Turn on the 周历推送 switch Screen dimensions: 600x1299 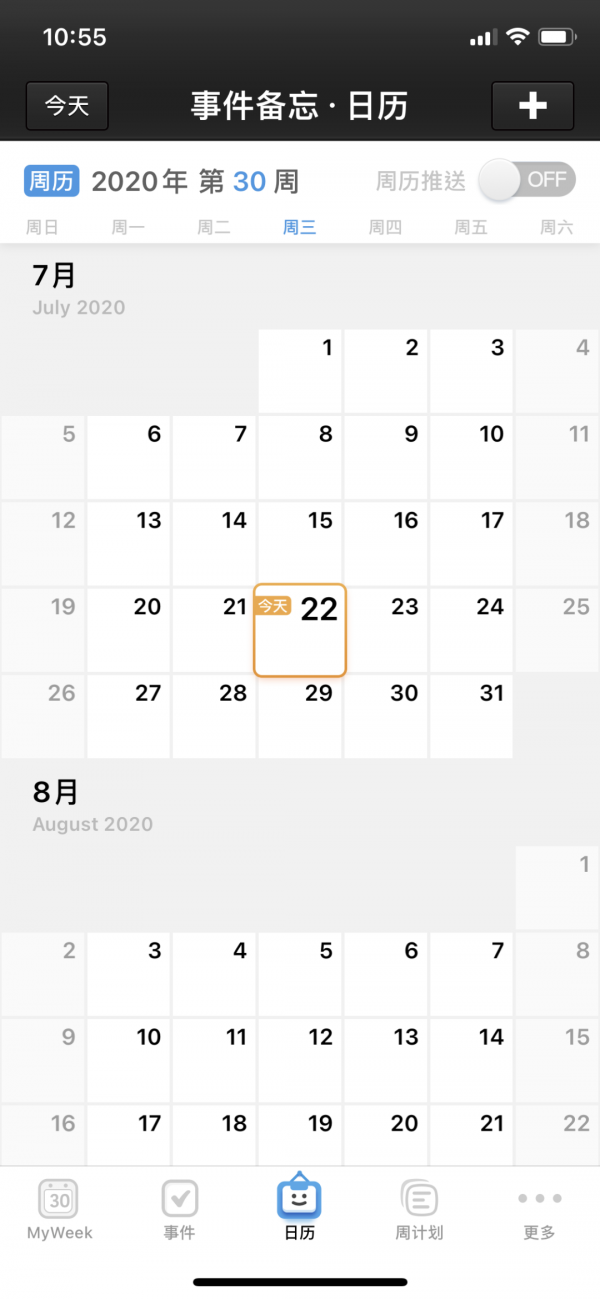(527, 180)
